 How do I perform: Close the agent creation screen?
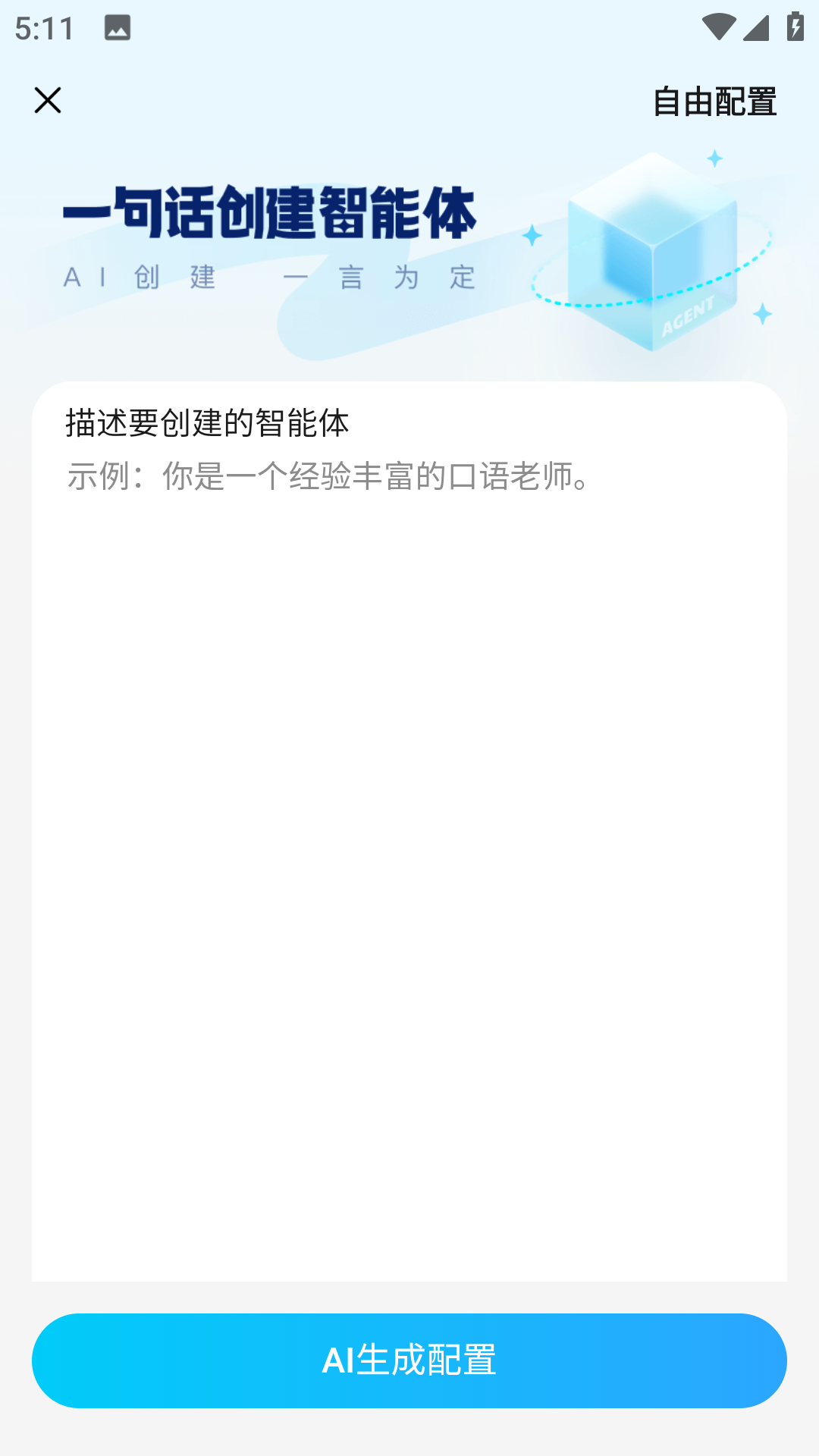point(48,100)
